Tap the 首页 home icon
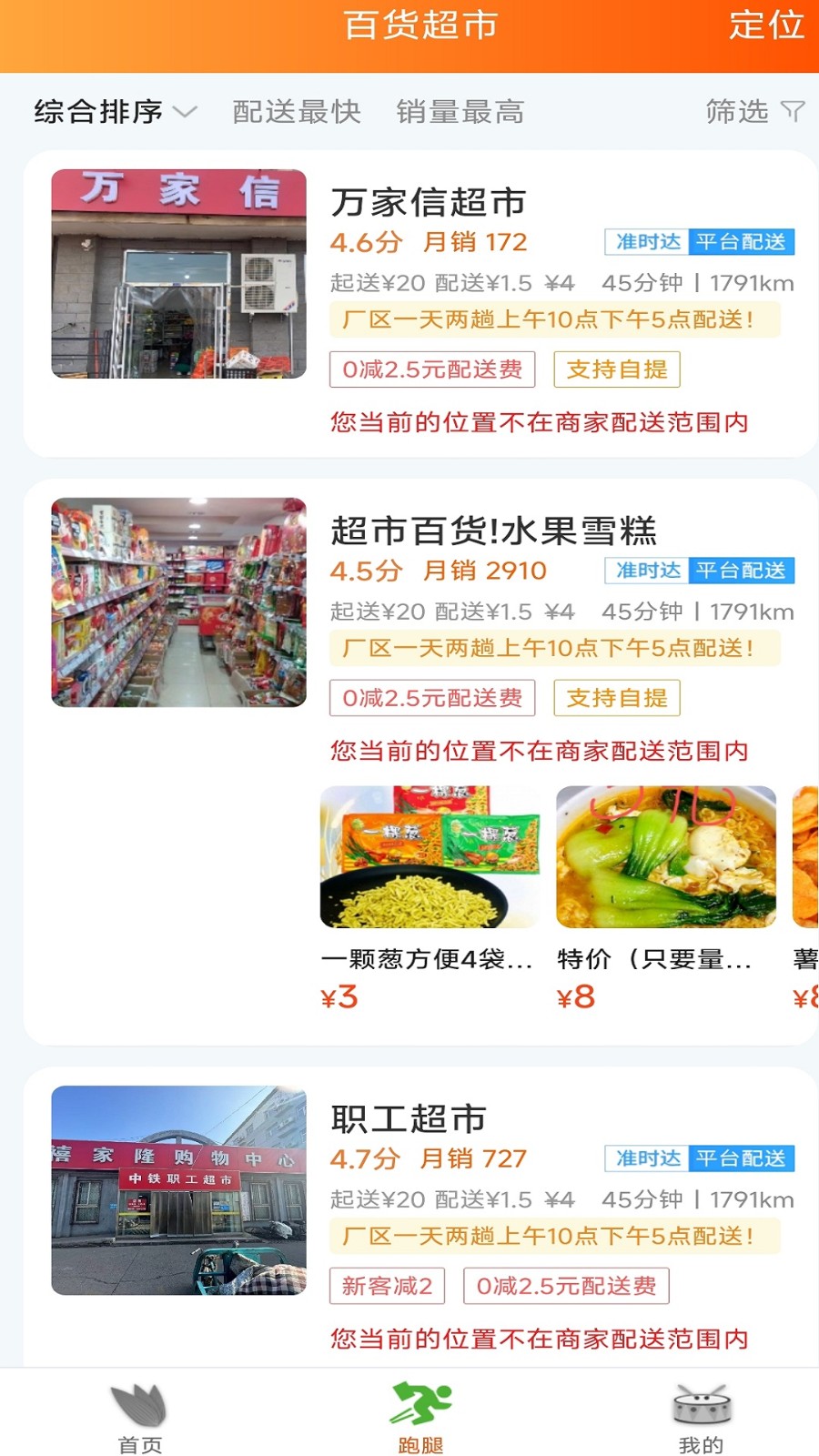The width and height of the screenshot is (819, 1456). pos(136,1406)
